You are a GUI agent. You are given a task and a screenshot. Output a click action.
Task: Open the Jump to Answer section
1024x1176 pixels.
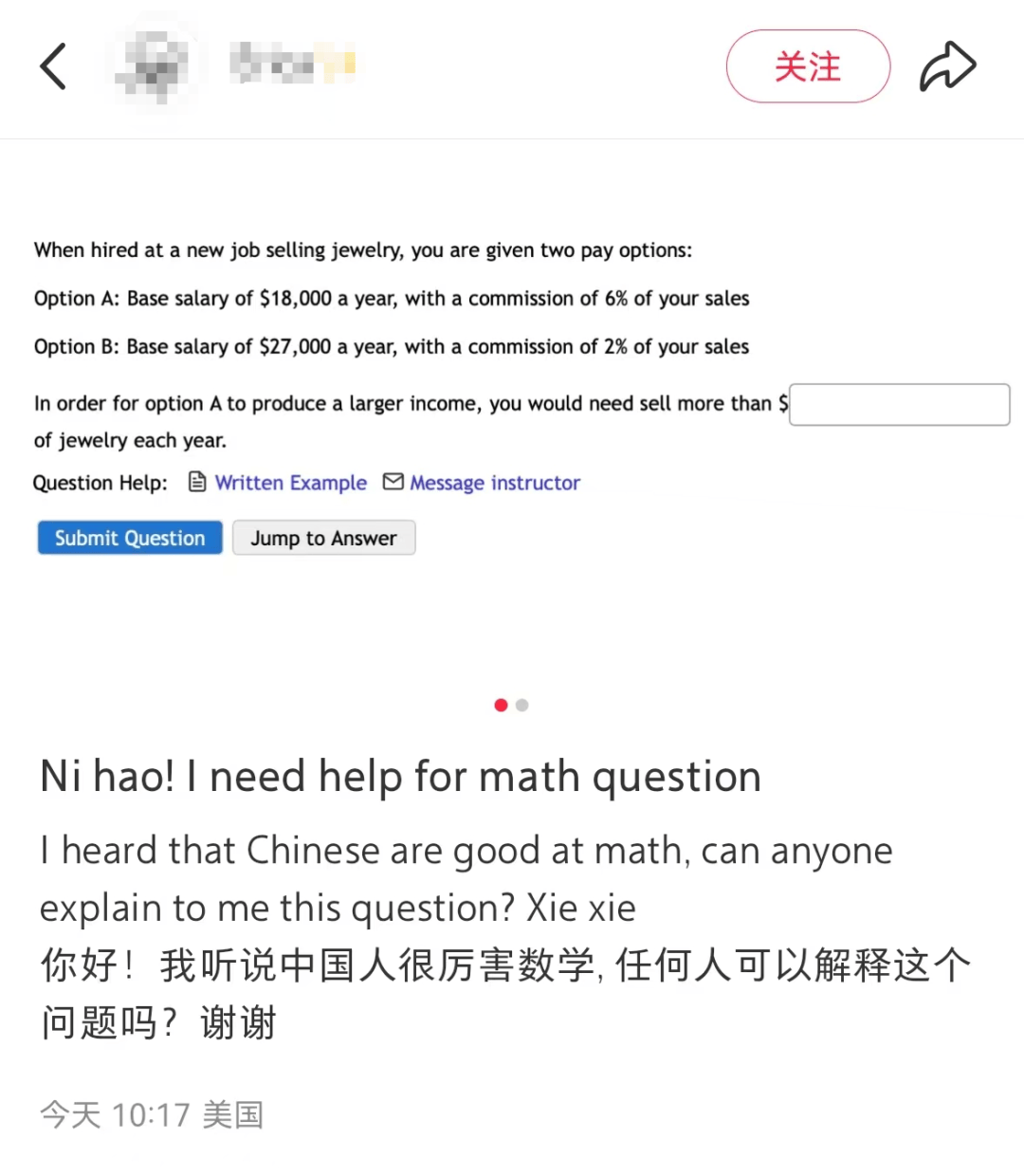tap(323, 538)
